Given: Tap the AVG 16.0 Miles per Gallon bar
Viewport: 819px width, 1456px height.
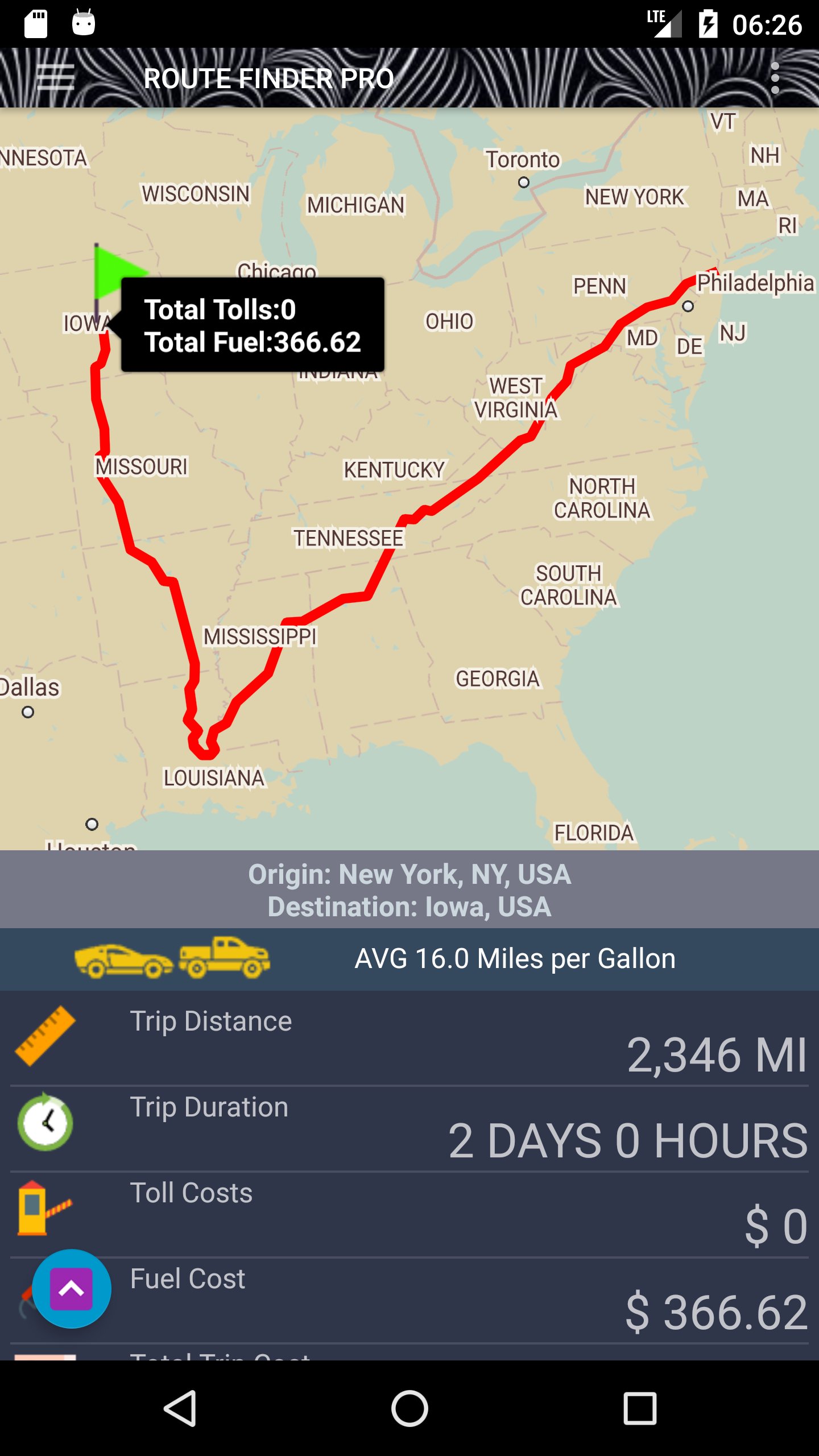Looking at the screenshot, I should 409,959.
